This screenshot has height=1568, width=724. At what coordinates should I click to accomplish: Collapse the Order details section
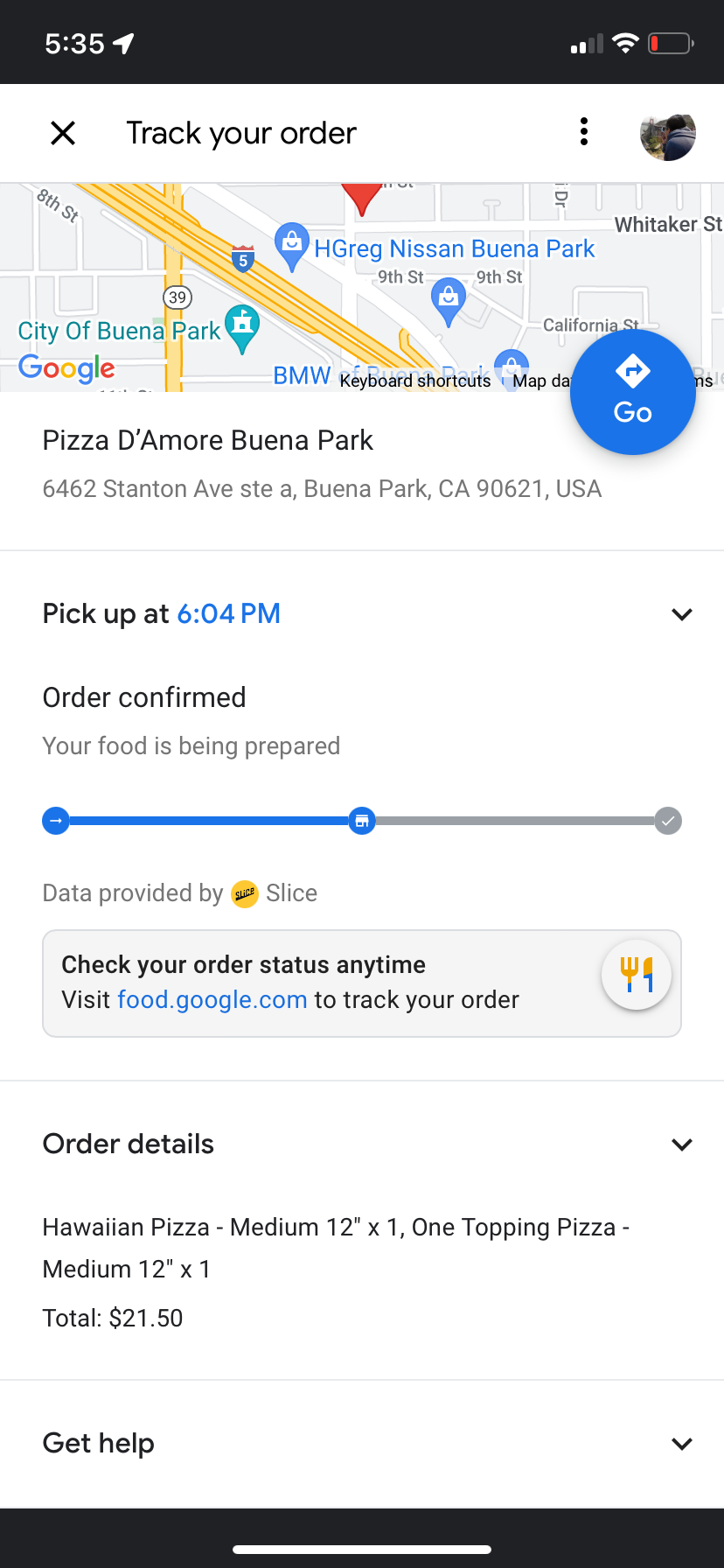coord(681,1144)
